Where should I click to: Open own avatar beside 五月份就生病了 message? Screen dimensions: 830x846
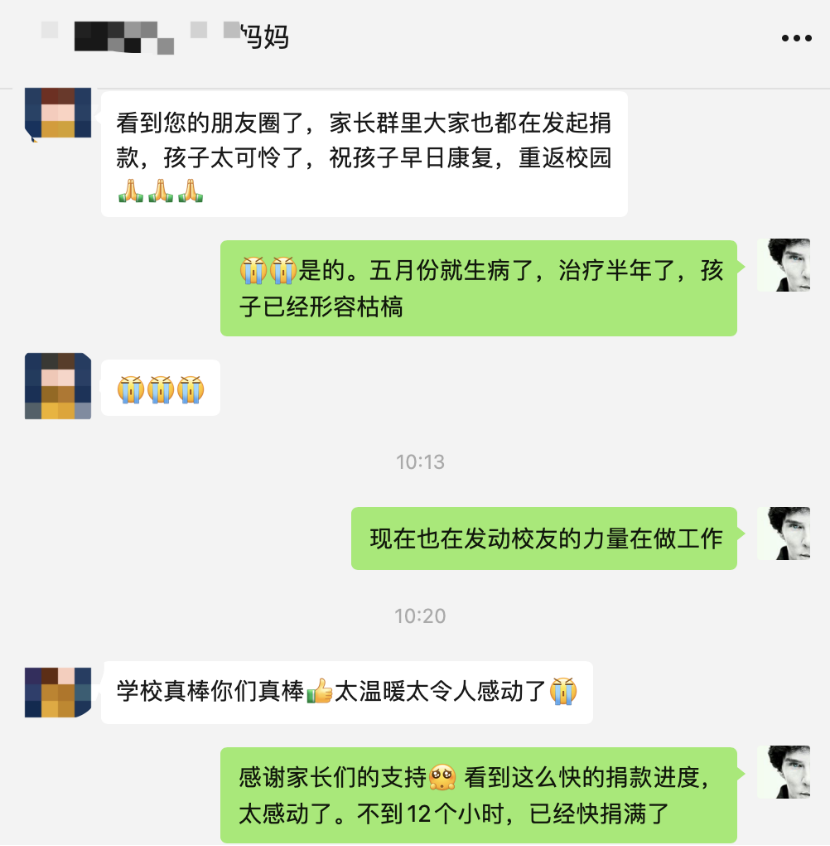click(x=783, y=266)
